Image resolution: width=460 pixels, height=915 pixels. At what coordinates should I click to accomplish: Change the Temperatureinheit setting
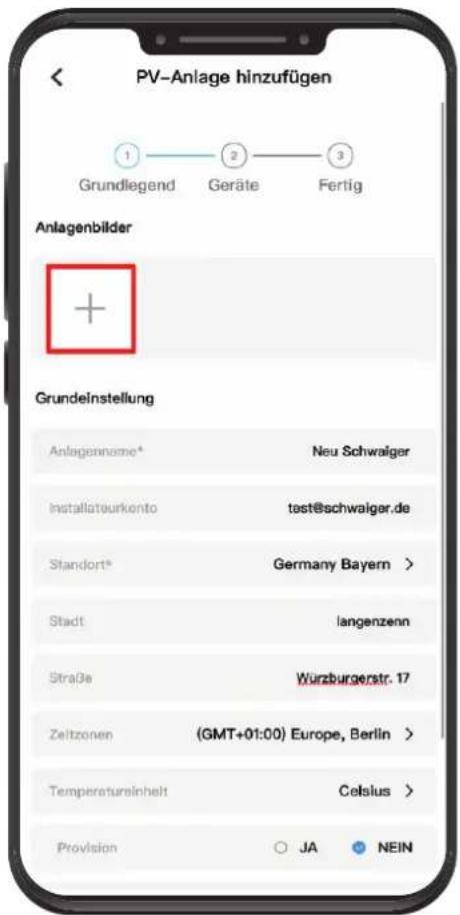click(233, 791)
